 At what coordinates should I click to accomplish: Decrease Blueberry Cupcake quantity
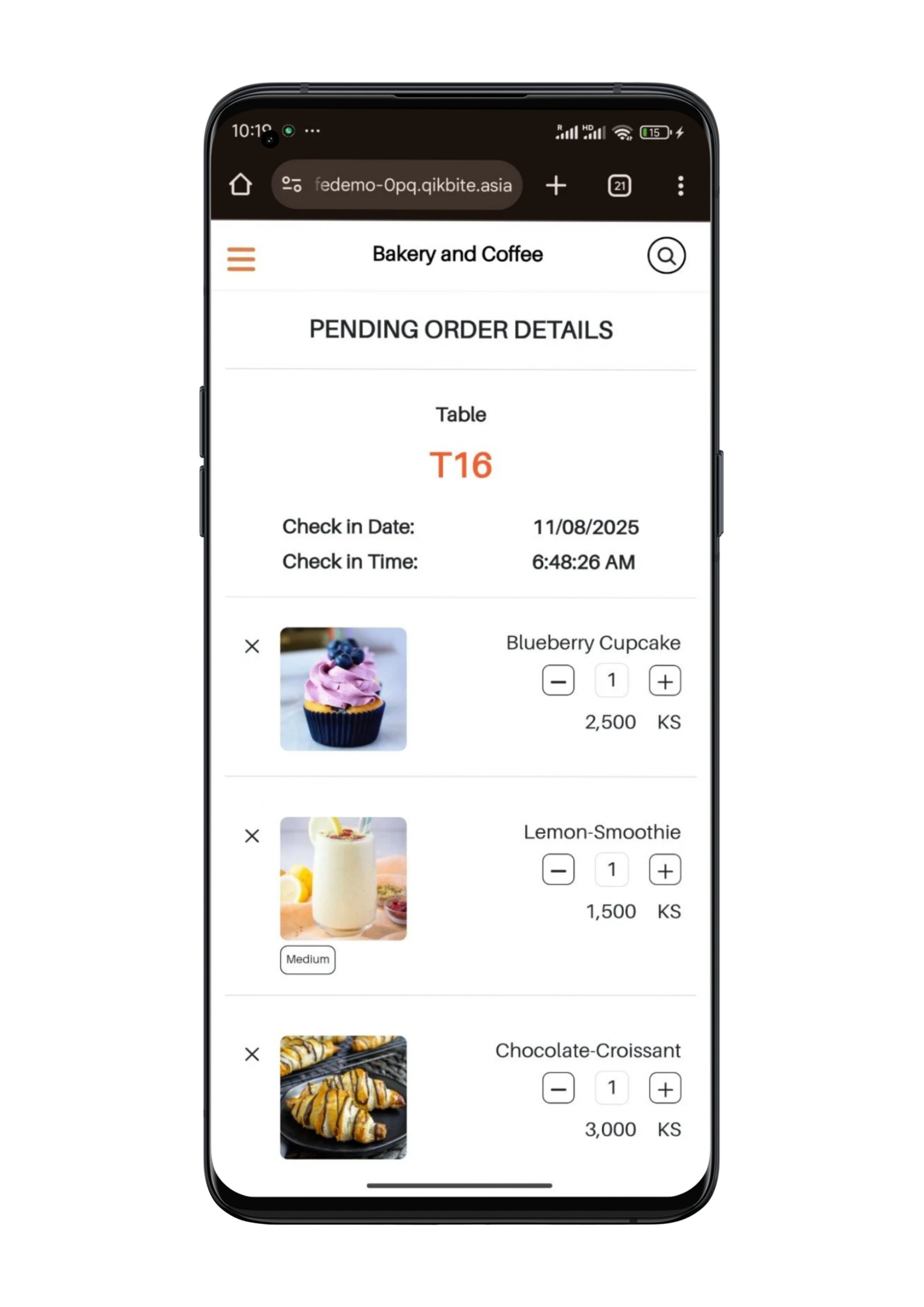tap(558, 681)
